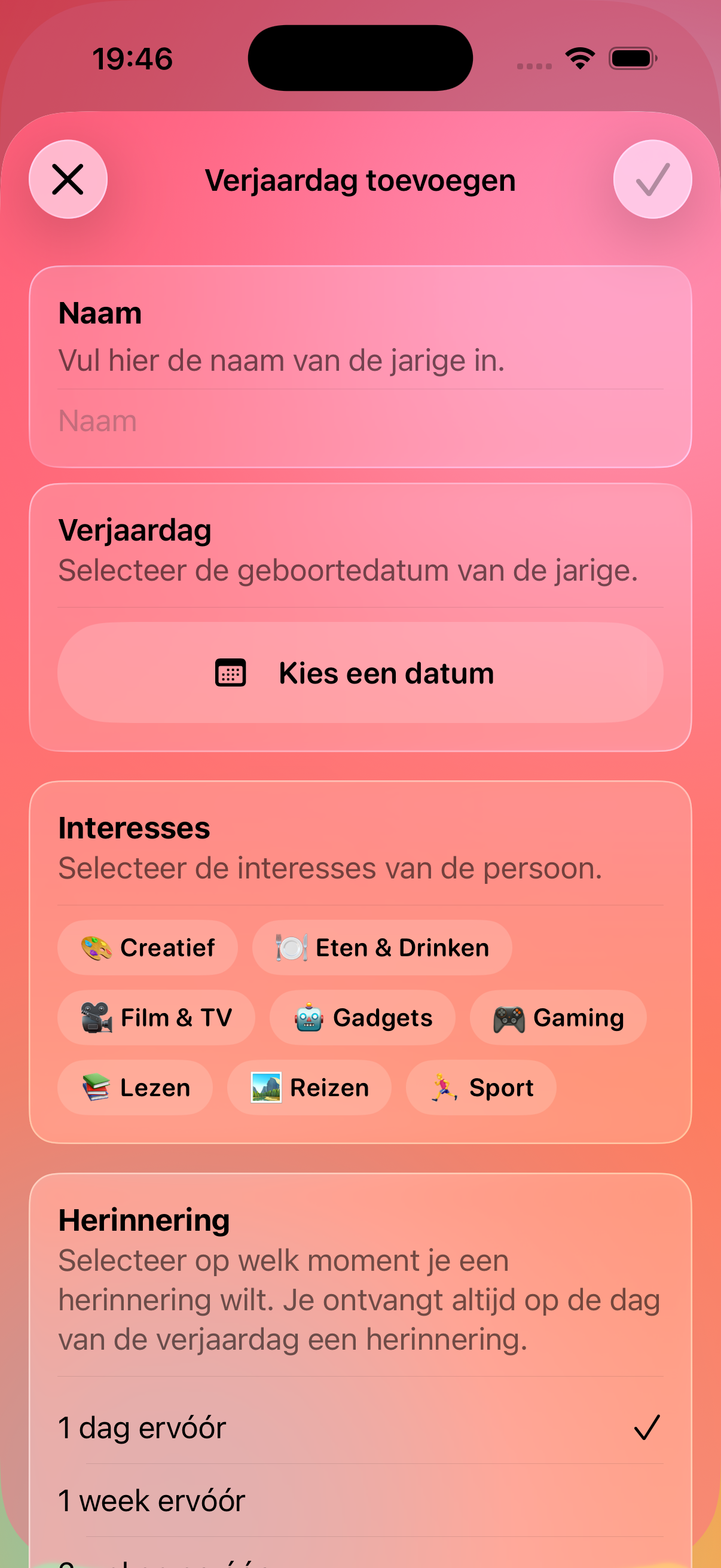Viewport: 721px width, 1568px height.
Task: Select the Gadgets robot interest
Action: point(362,1017)
